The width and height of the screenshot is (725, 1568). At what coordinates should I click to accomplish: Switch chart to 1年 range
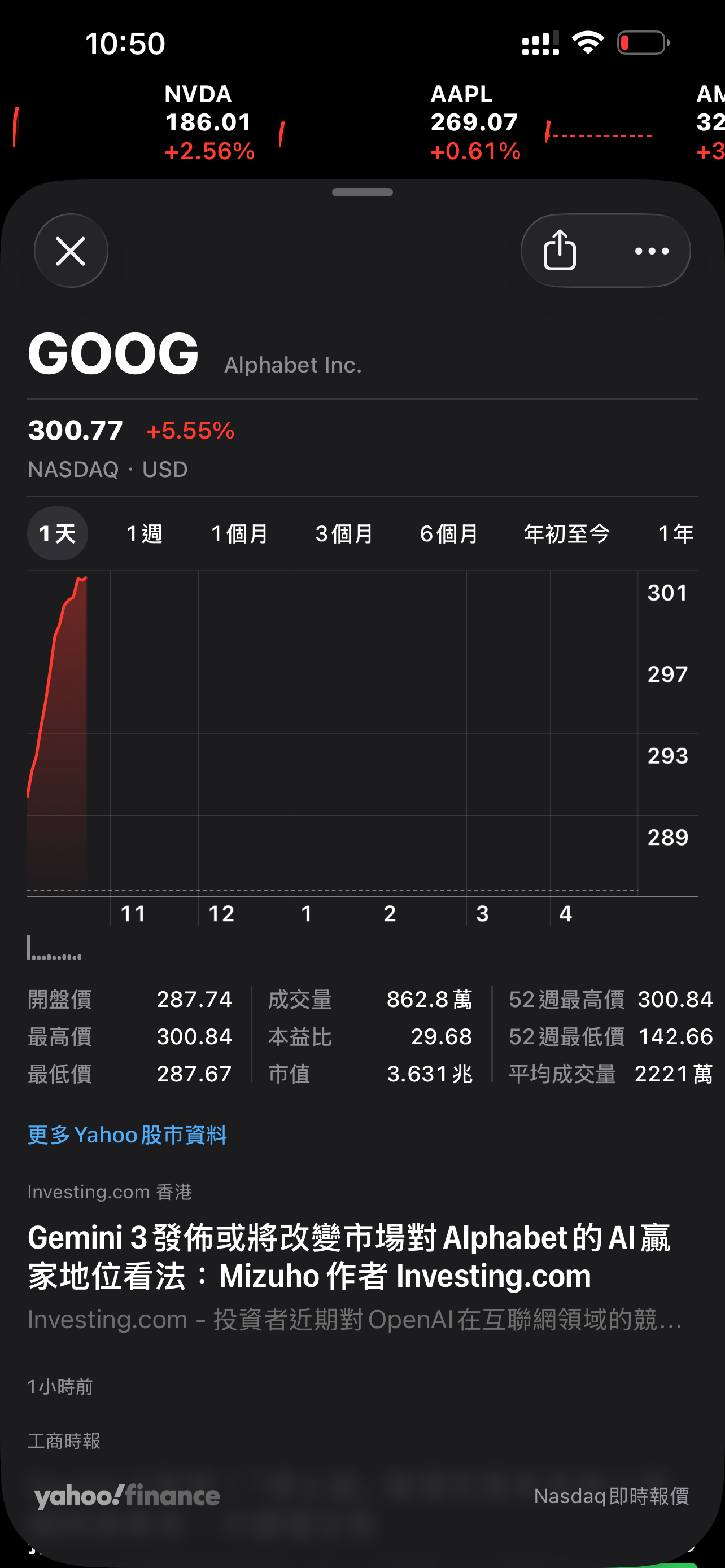676,534
